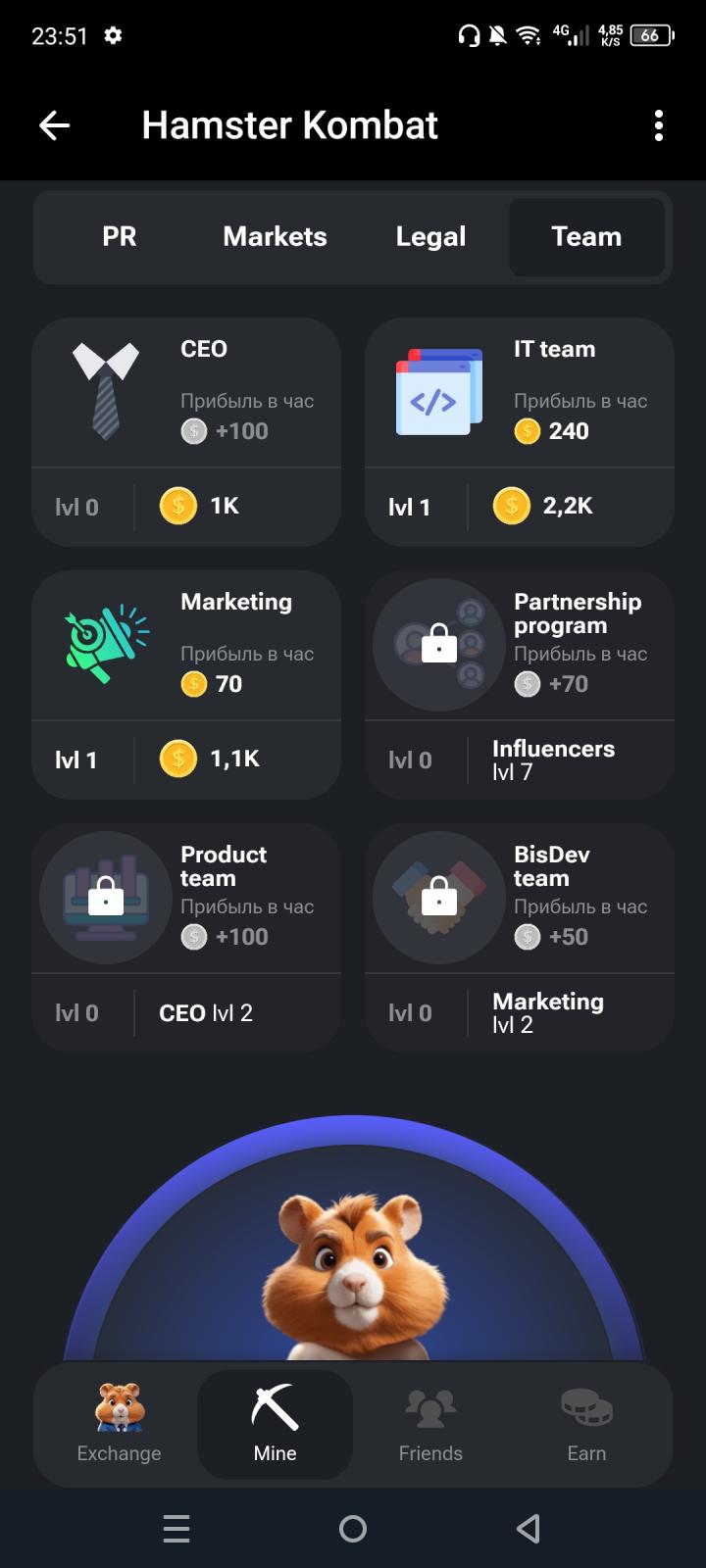Open the CEO upgrade card
Screen dimensions: 706x1568
tap(186, 431)
